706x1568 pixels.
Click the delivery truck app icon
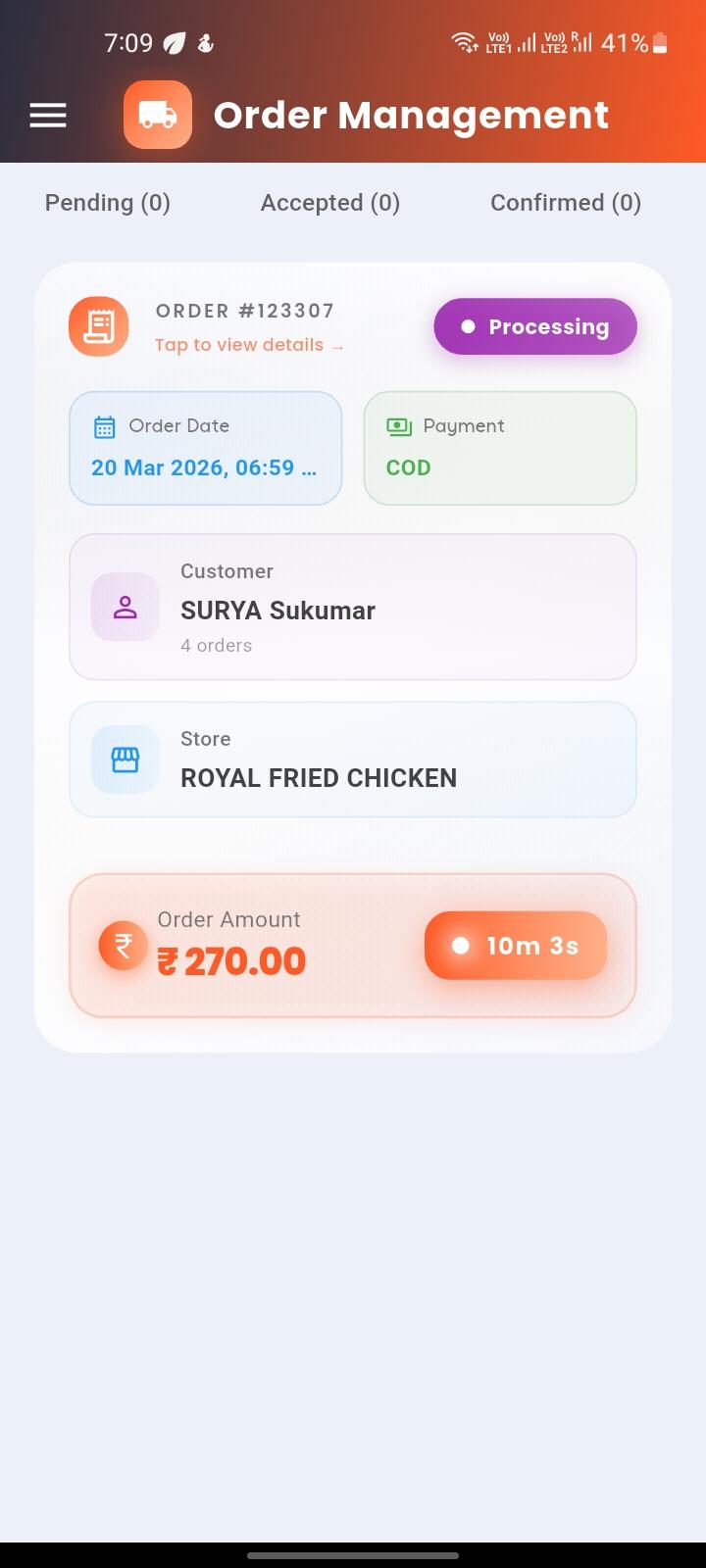pos(157,115)
